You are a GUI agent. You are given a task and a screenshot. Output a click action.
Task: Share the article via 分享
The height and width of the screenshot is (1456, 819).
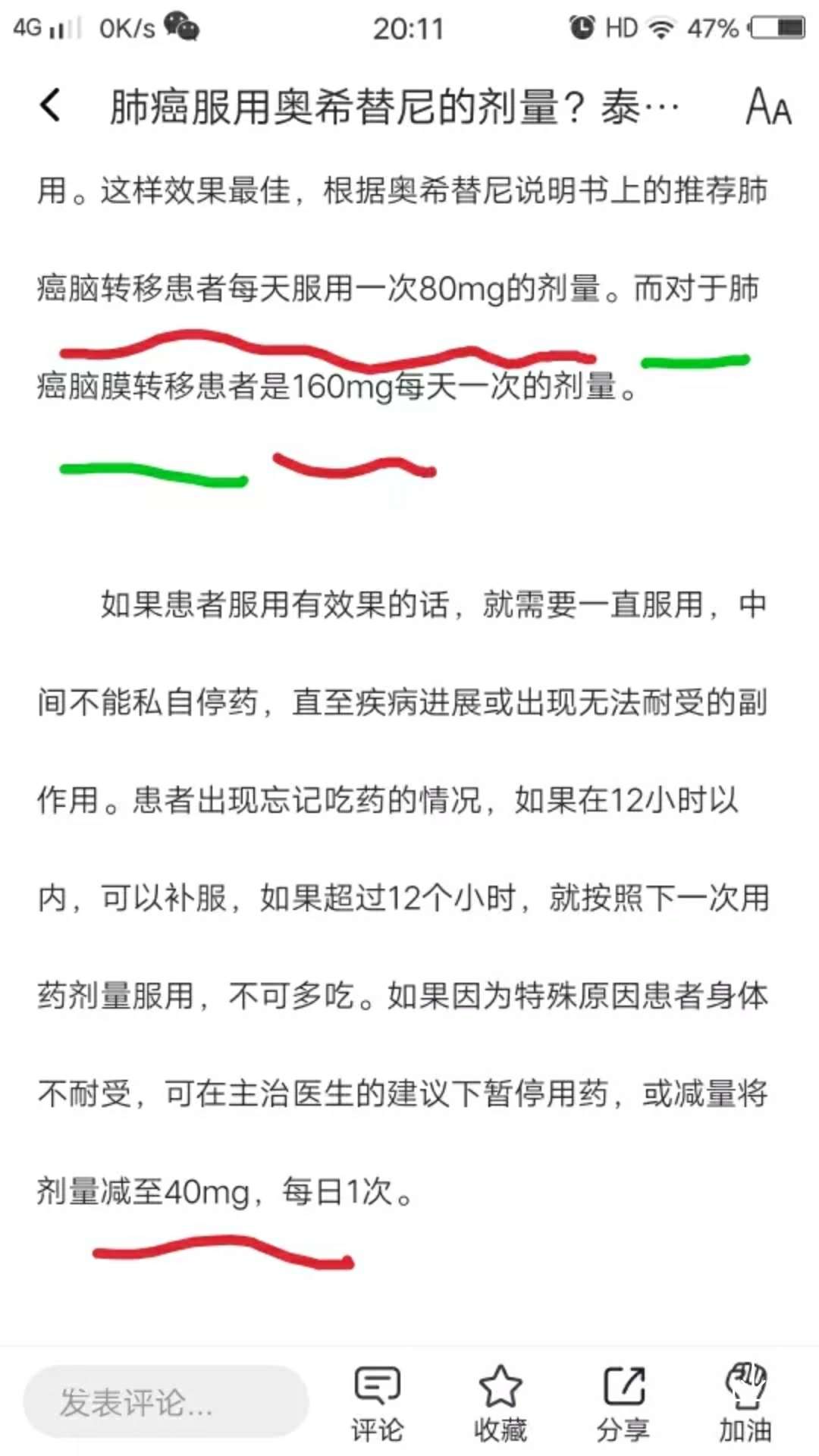click(x=623, y=1403)
